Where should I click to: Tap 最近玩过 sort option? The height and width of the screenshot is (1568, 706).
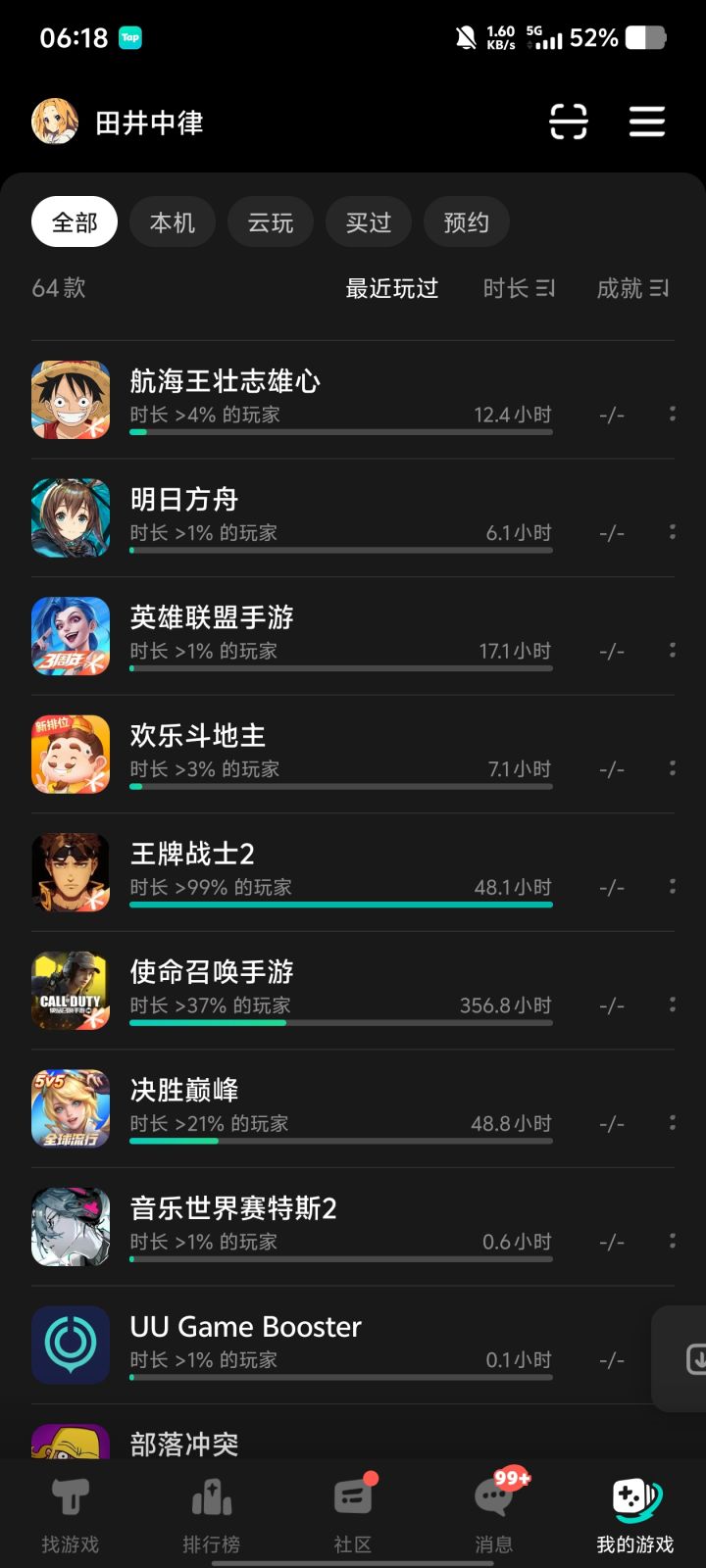391,288
